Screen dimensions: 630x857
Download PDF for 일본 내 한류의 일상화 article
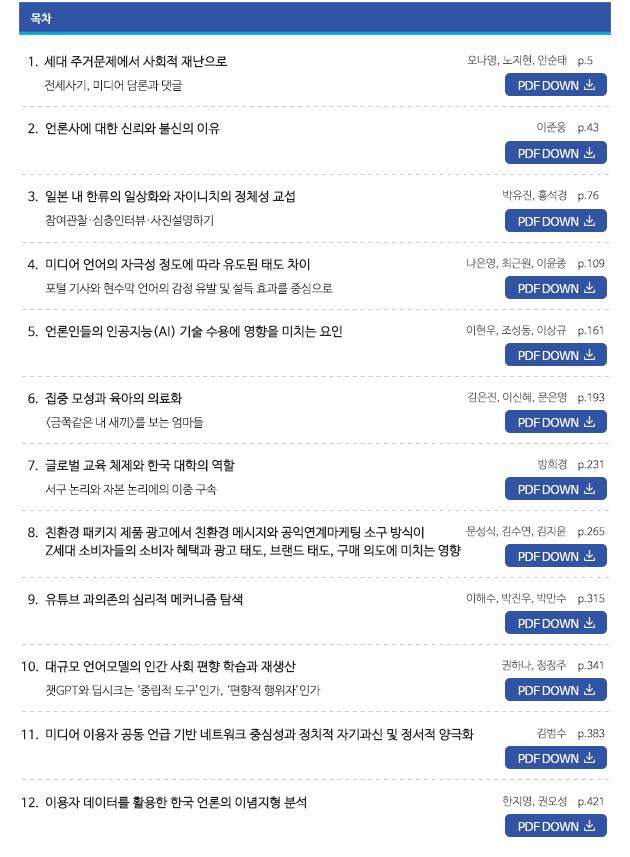click(555, 221)
